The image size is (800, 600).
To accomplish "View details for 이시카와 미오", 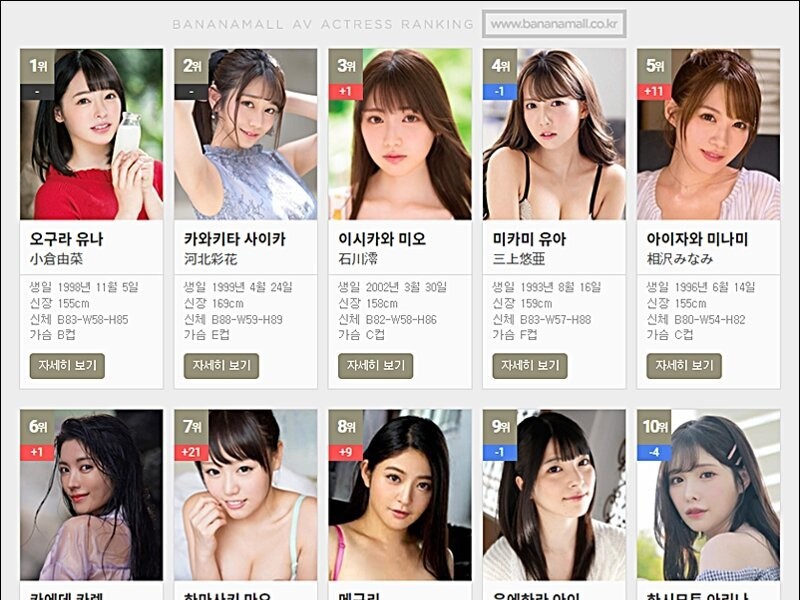I will click(x=375, y=366).
